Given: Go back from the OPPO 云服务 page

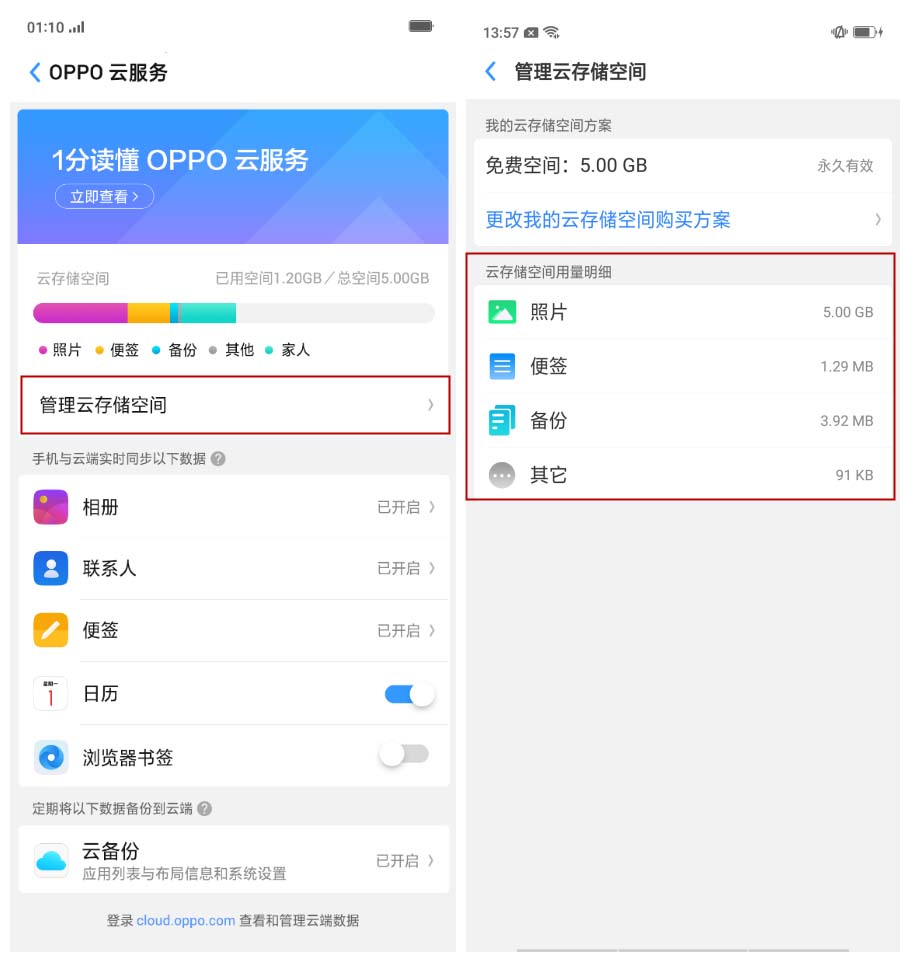Looking at the screenshot, I should tap(35, 72).
